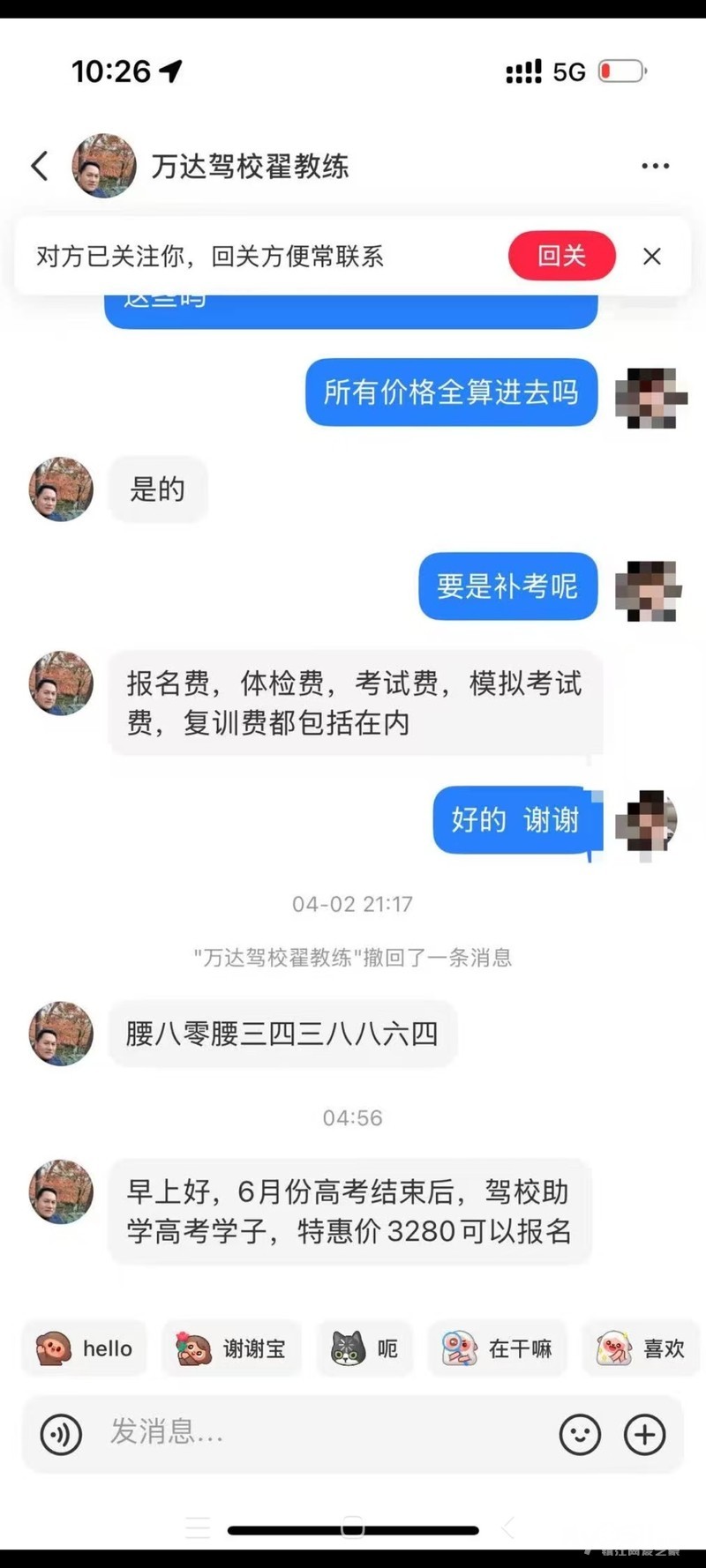This screenshot has width=706, height=1568.
Task: Open the plus attachment menu
Action: click(645, 1435)
